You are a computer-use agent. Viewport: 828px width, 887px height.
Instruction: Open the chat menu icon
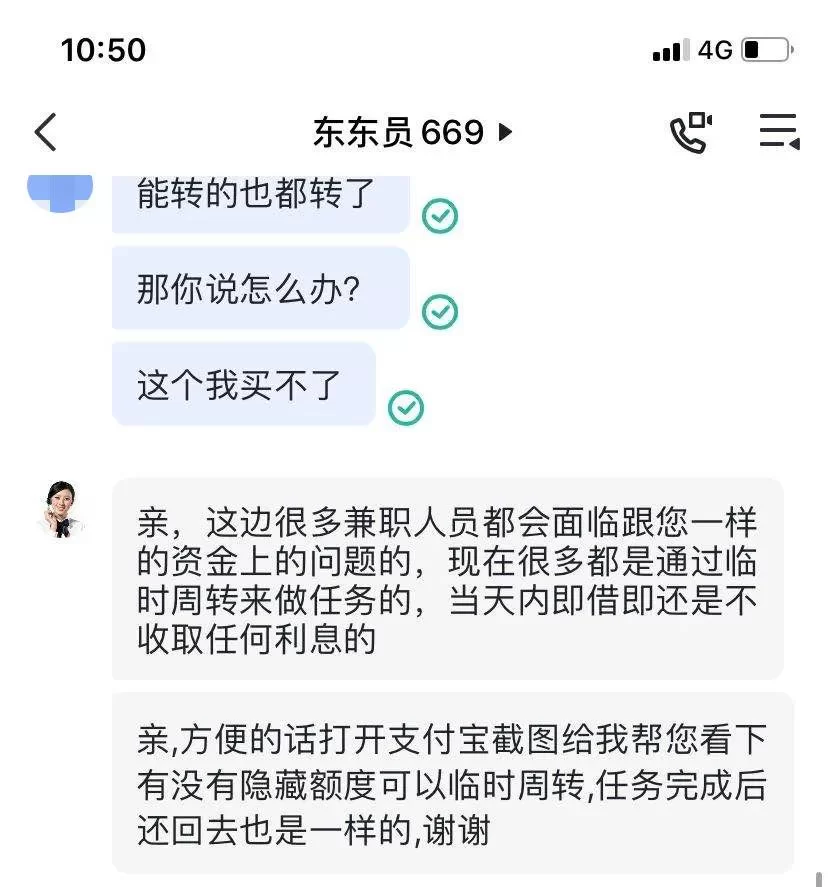click(778, 132)
